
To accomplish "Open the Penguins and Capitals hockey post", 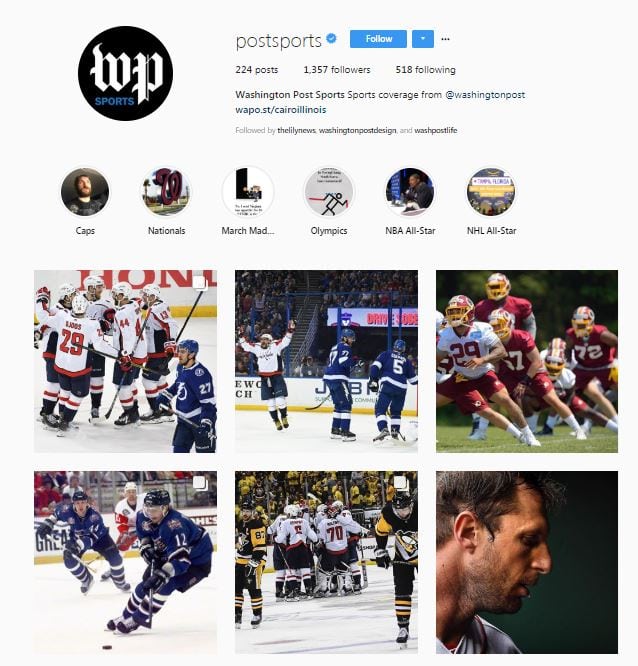I will pyautogui.click(x=326, y=562).
